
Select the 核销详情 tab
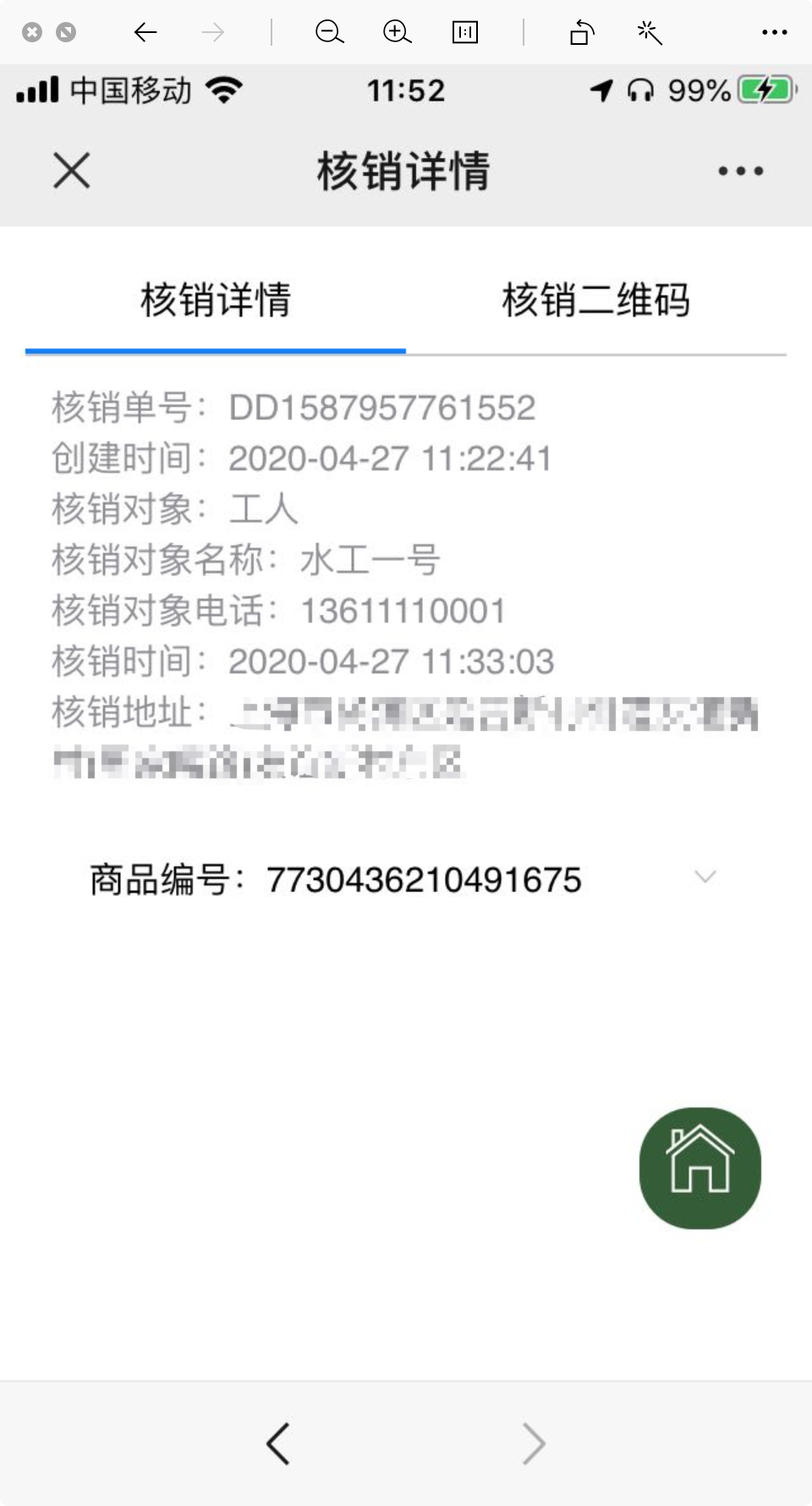[216, 300]
